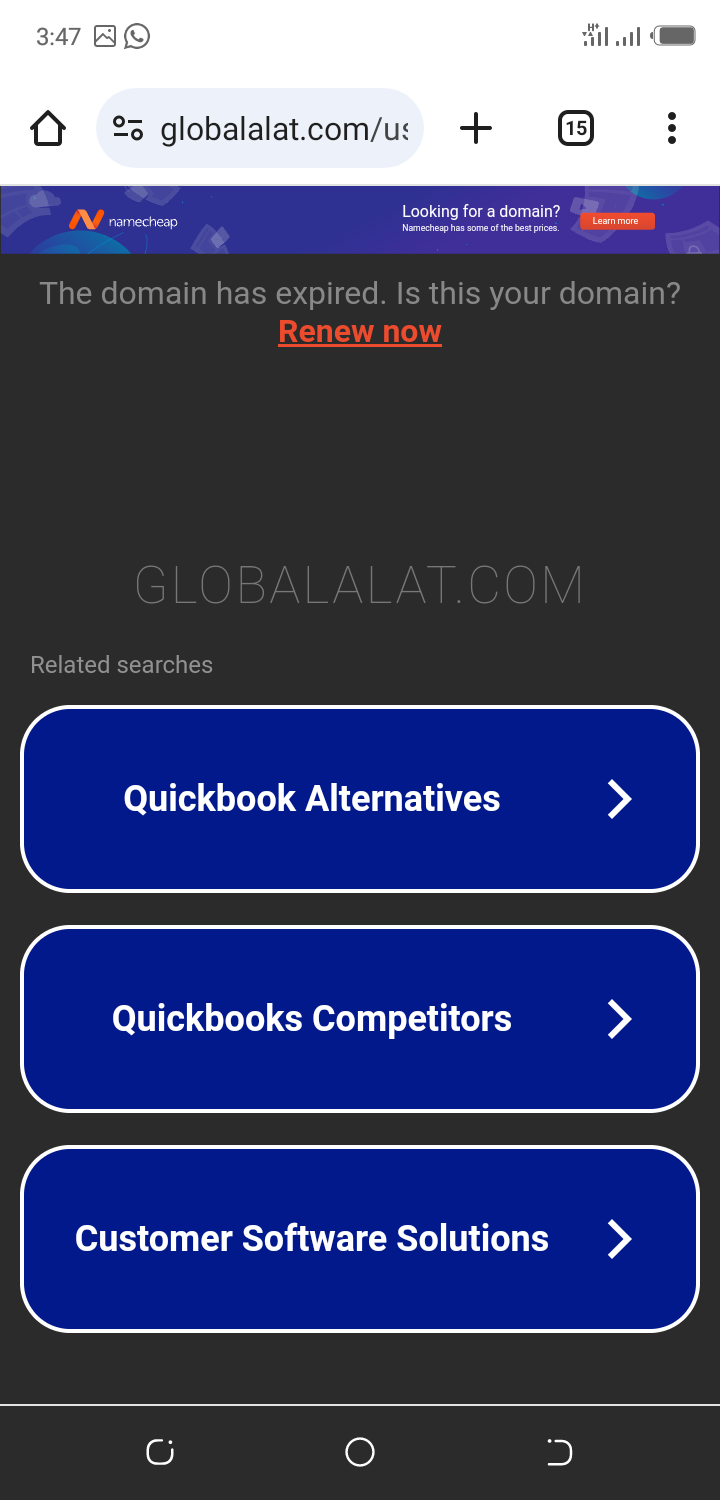Tap Learn more in the Namecheap banner

(x=616, y=221)
